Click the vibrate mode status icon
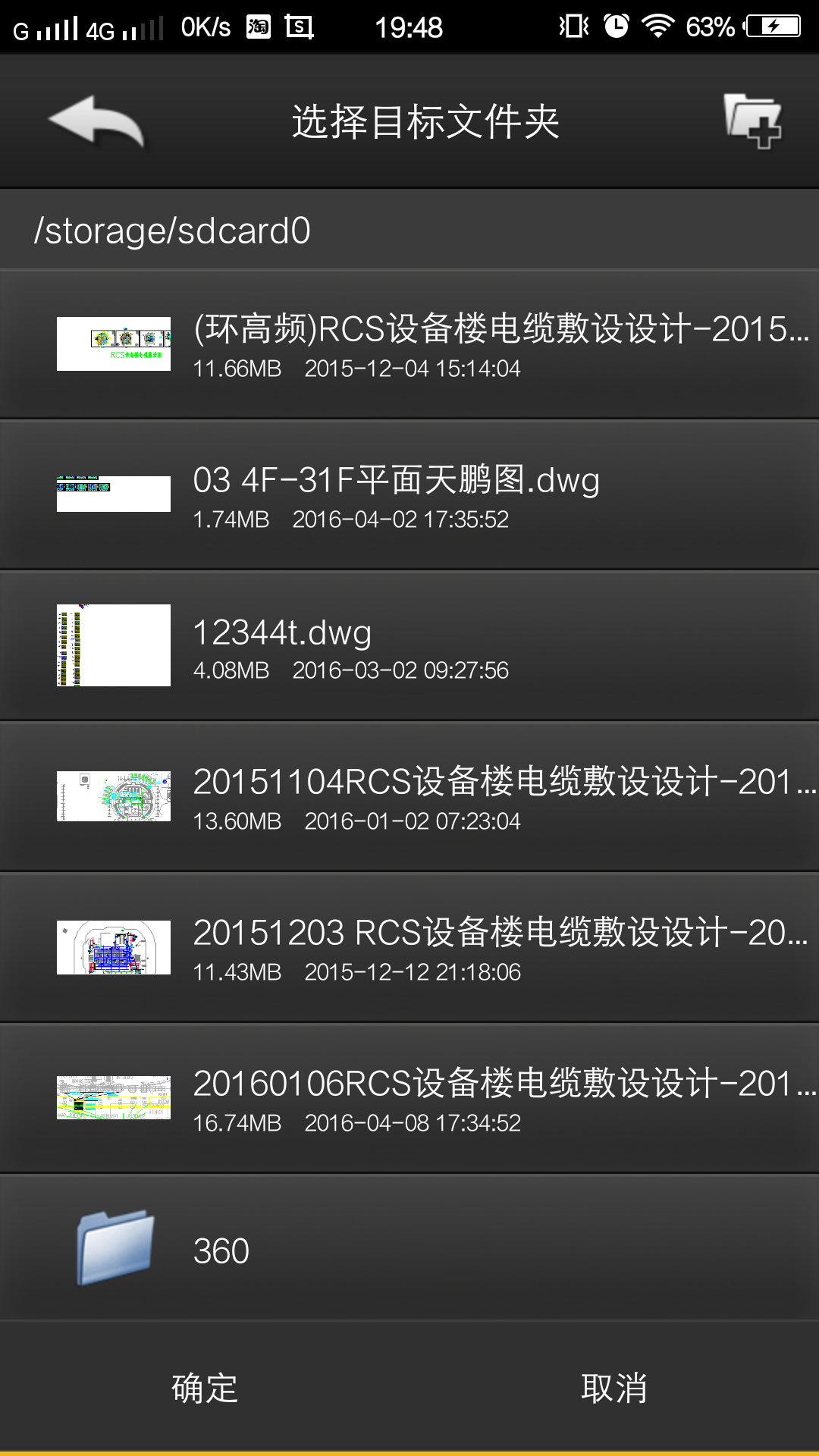 574,27
